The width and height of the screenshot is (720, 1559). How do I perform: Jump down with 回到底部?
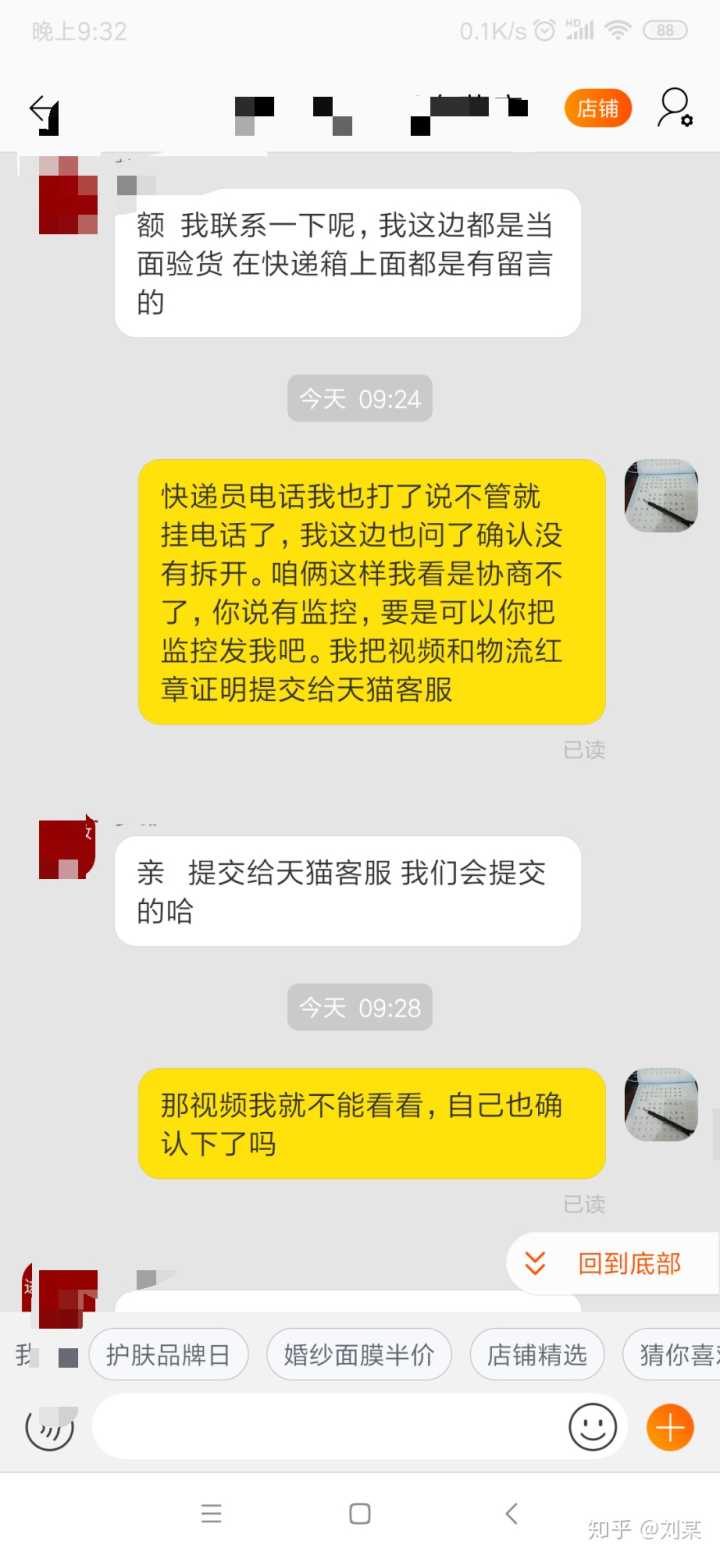coord(612,1263)
